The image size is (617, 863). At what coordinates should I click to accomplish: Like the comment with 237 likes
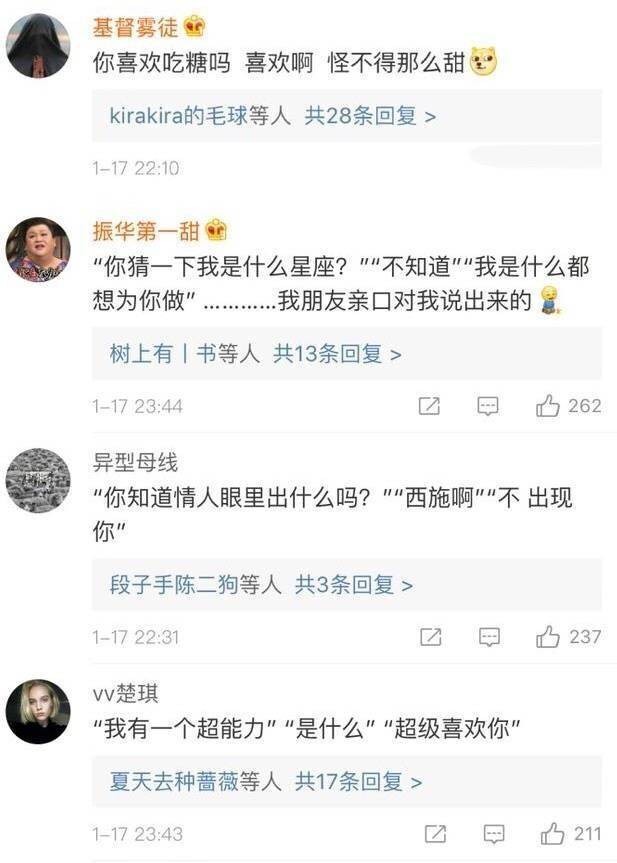548,637
